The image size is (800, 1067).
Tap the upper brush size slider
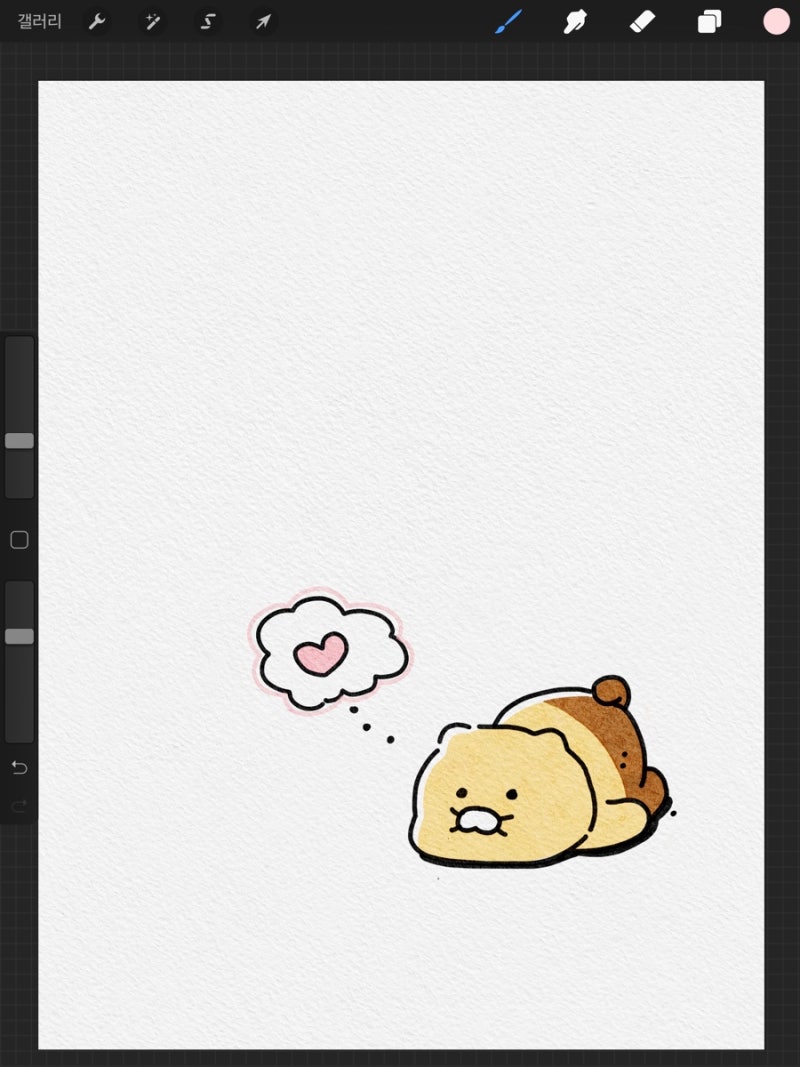pyautogui.click(x=19, y=440)
